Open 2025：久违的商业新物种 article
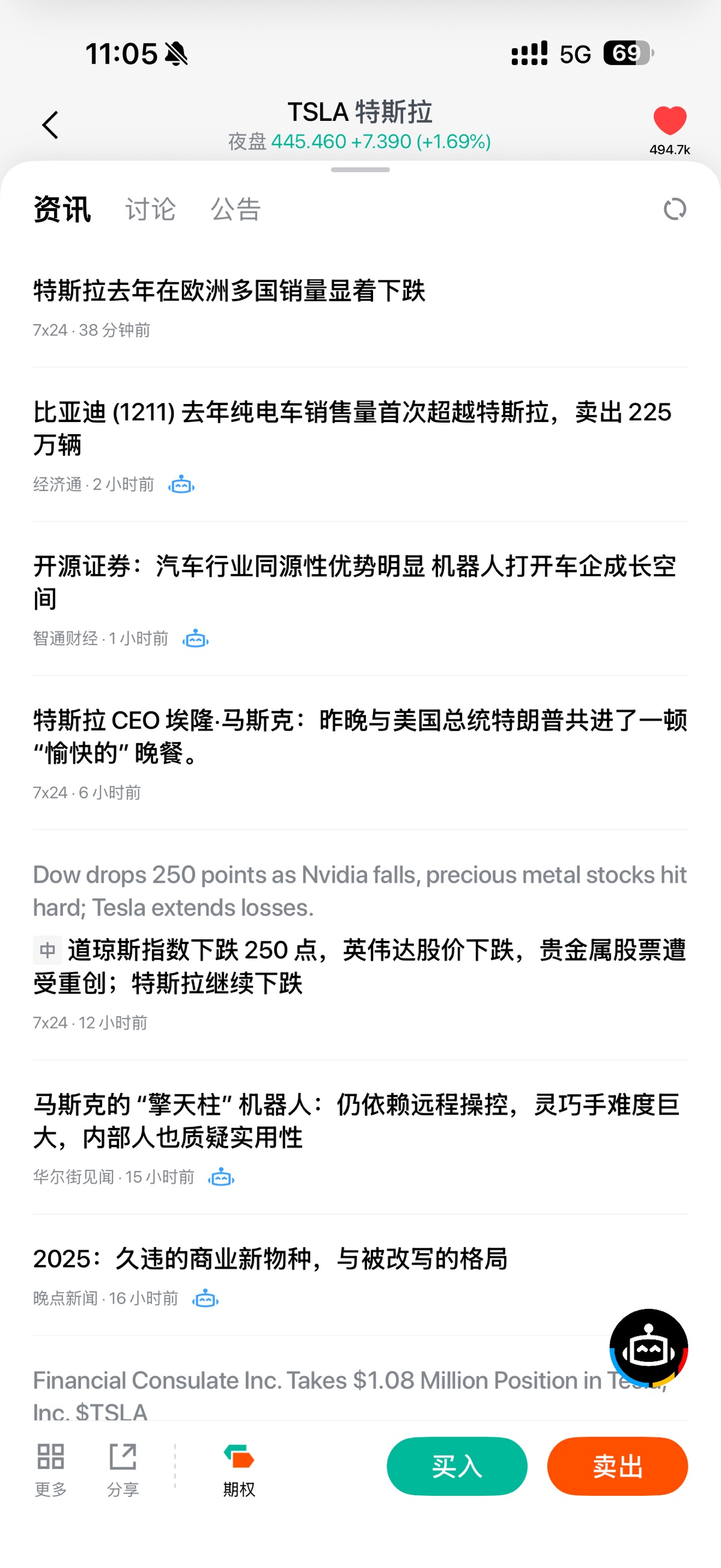Viewport: 721px width, 1568px height. point(270,1258)
